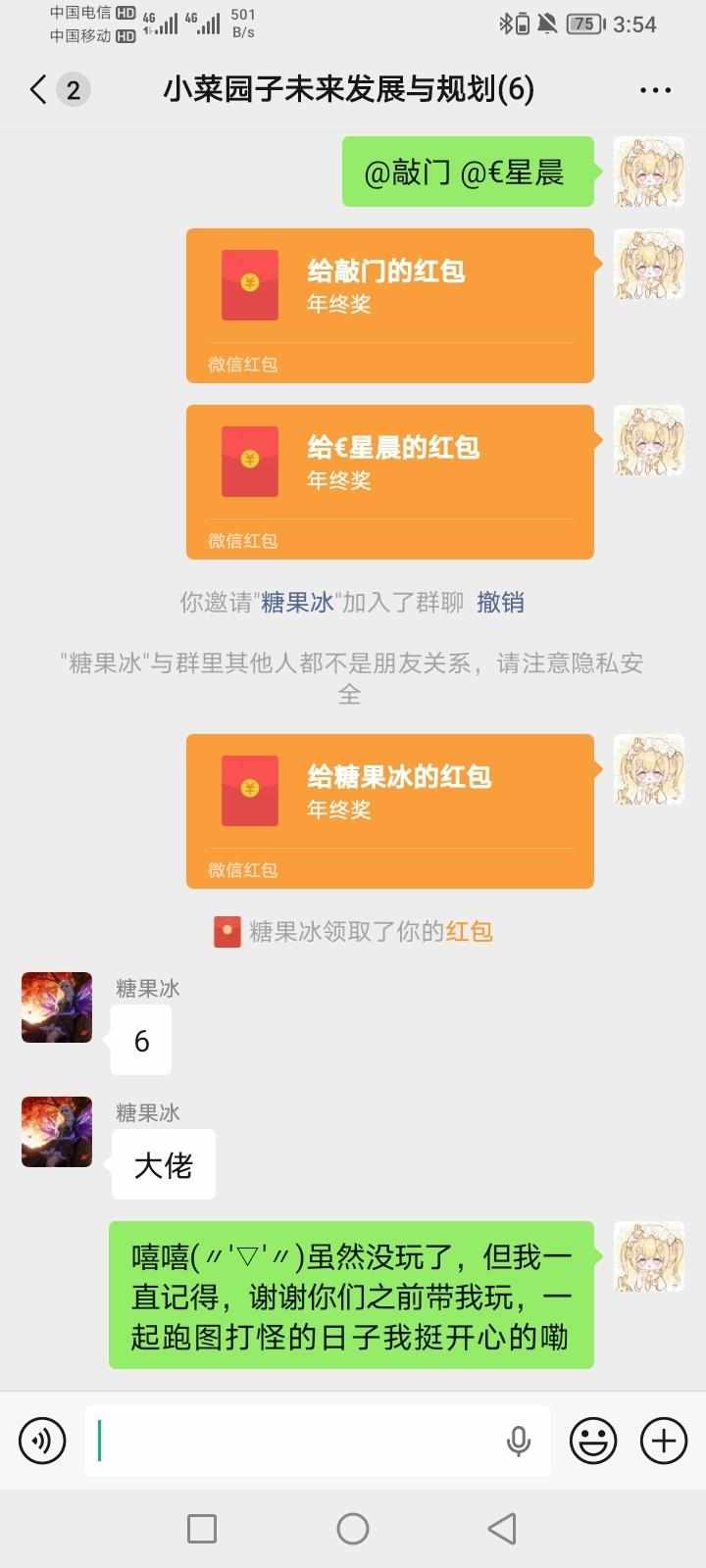
Task: Open the group chat overflow menu
Action: (x=655, y=90)
